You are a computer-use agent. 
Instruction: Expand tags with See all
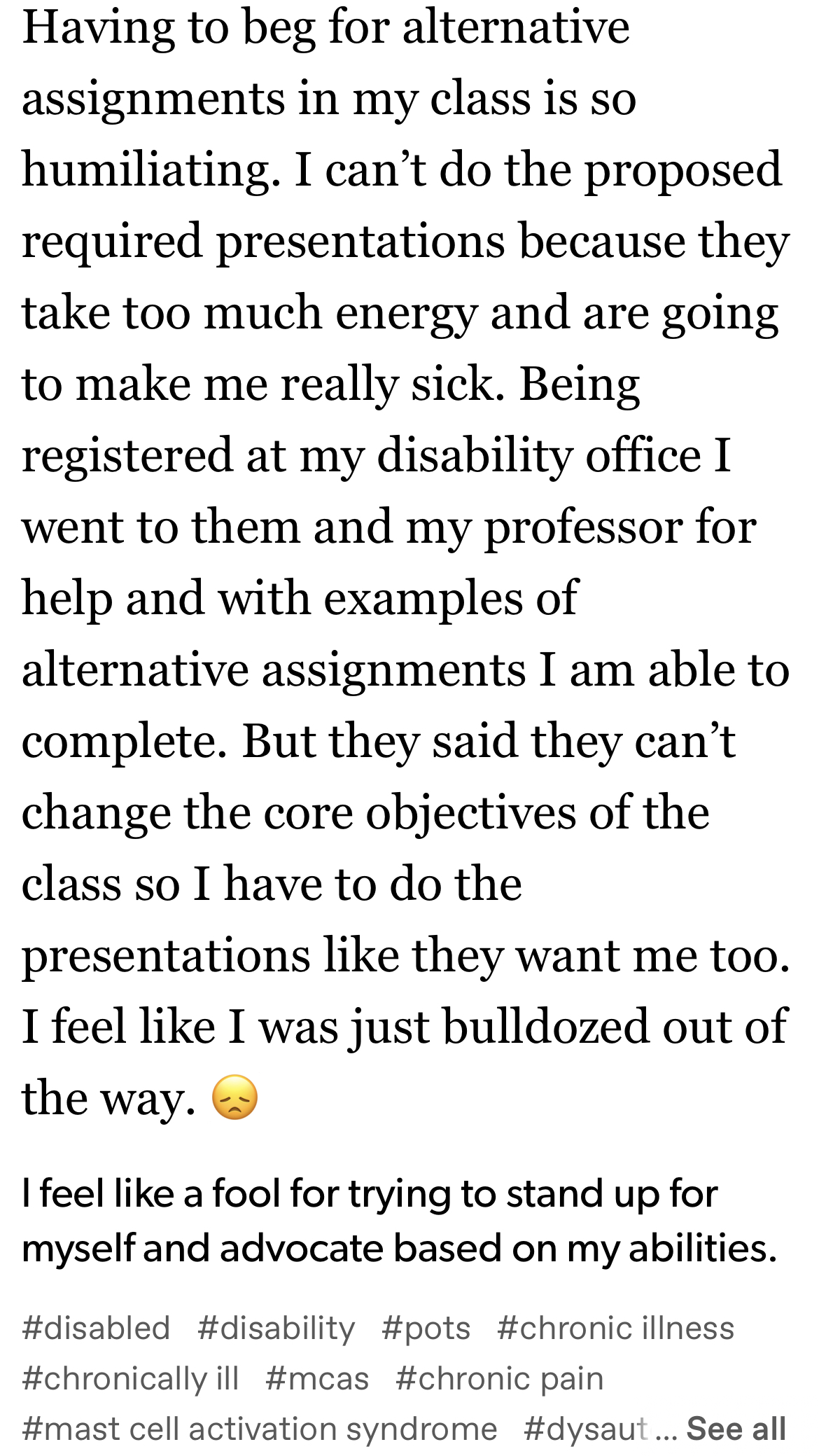[x=736, y=1429]
